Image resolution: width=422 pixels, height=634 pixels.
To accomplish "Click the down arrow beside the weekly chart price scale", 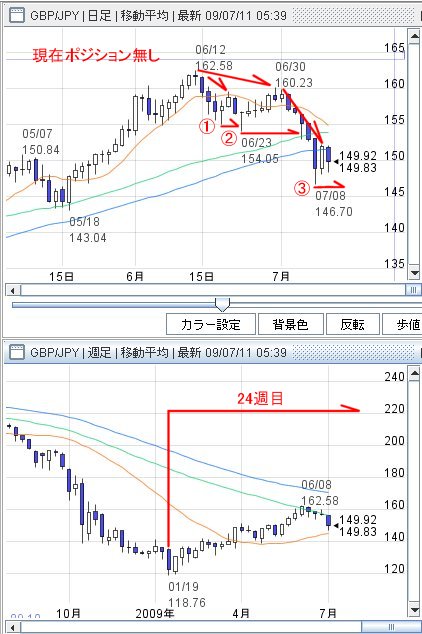I will (x=414, y=610).
